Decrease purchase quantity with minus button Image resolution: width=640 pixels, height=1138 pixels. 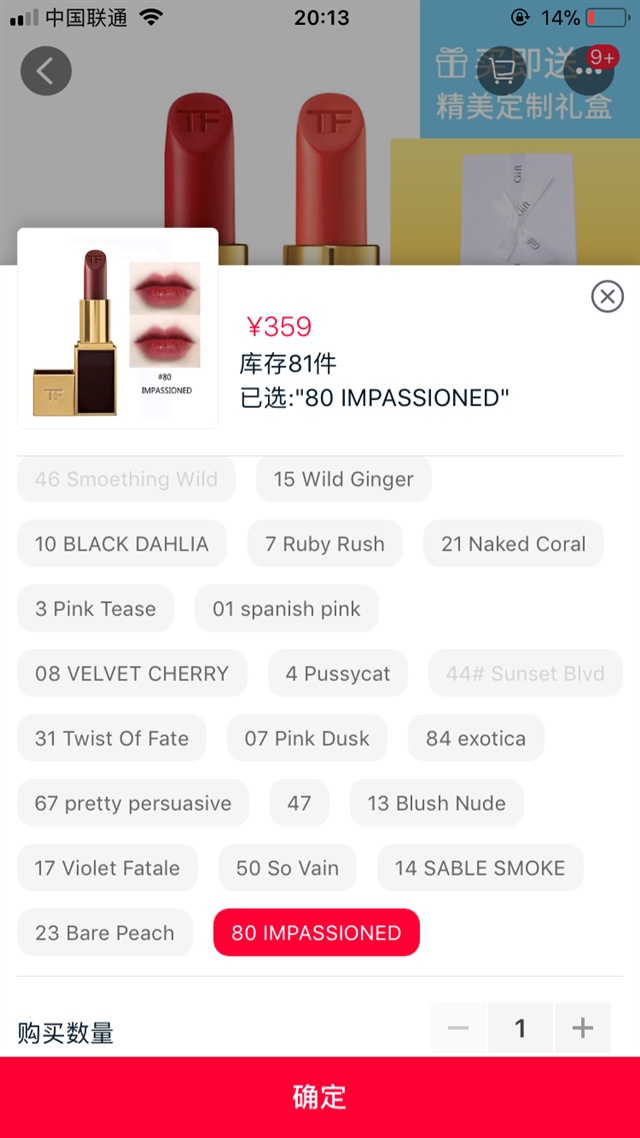(x=459, y=1028)
